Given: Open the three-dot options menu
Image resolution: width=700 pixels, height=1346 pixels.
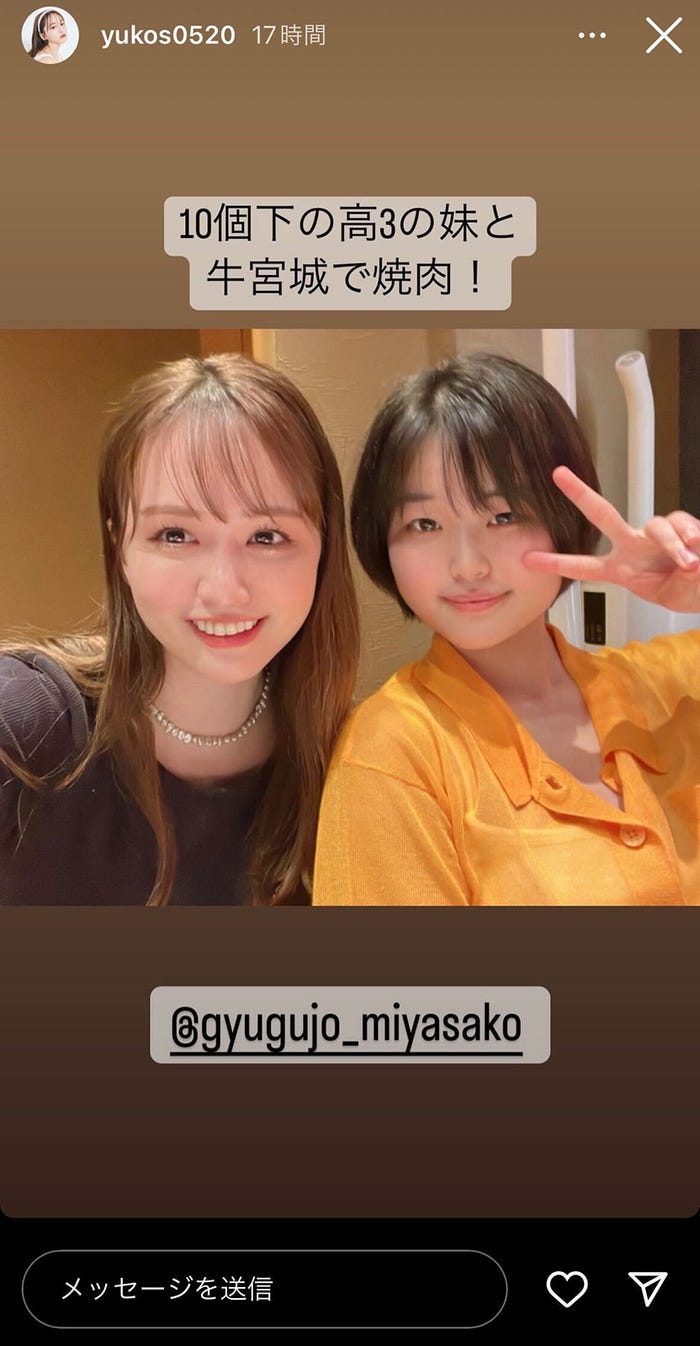Looking at the screenshot, I should pos(592,35).
